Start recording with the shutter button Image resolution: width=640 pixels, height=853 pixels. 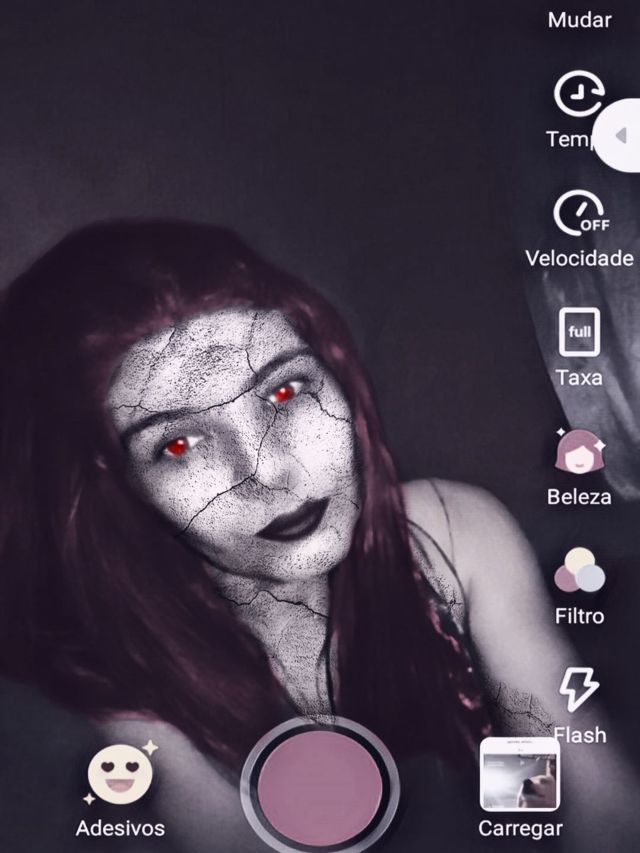click(320, 787)
